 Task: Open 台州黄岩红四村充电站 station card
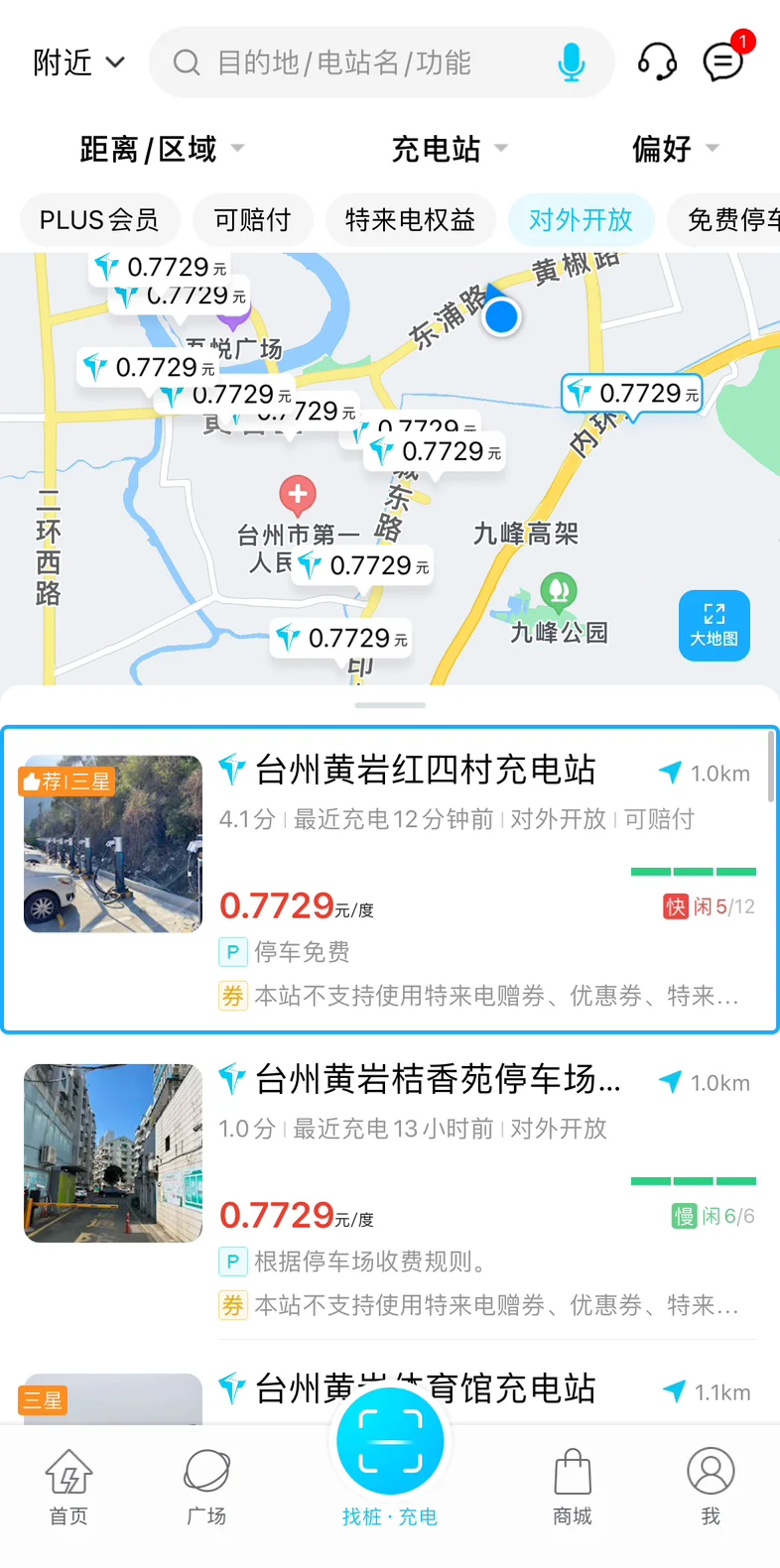click(390, 880)
